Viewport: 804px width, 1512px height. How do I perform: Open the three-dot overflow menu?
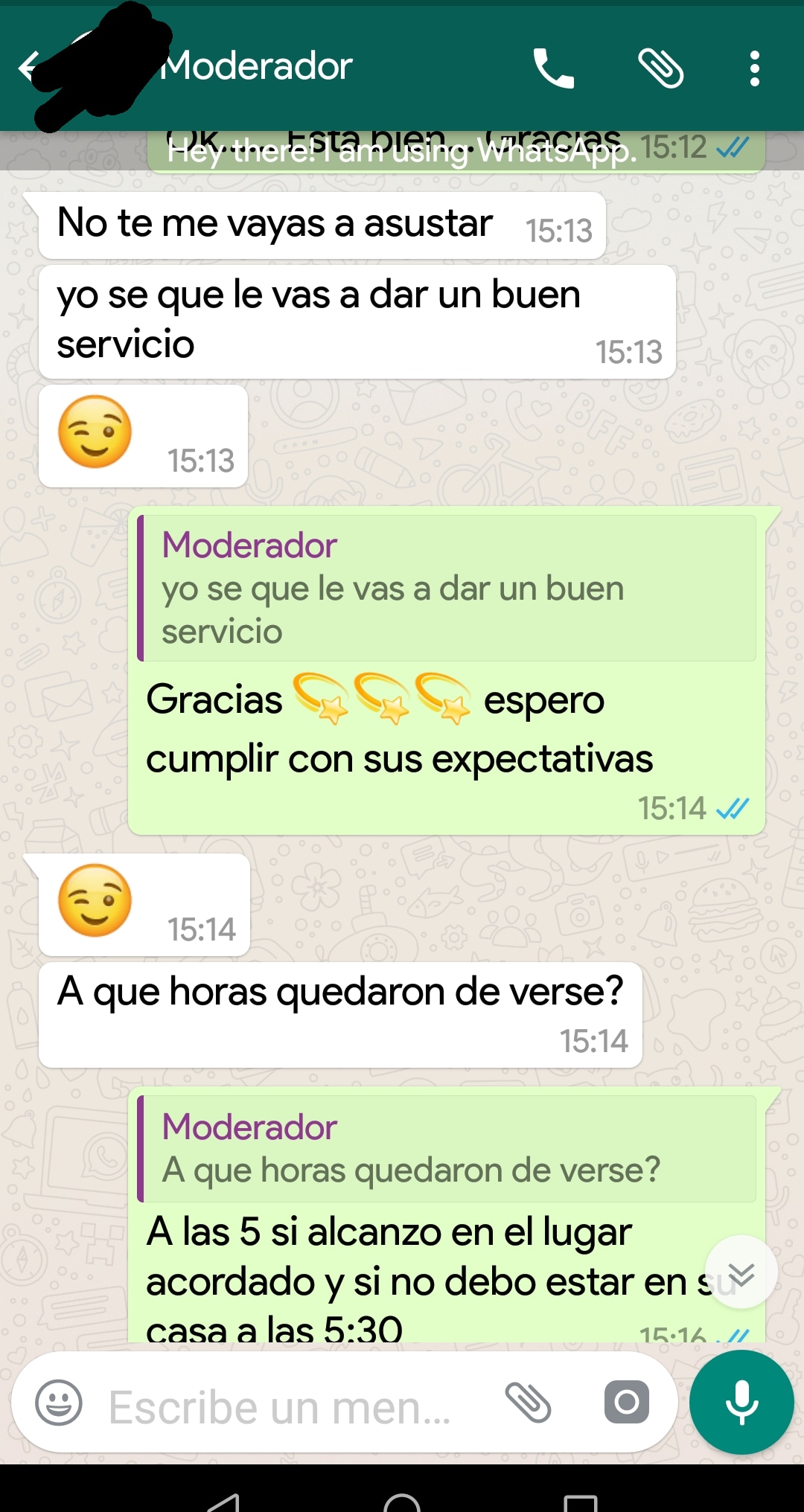pos(754,68)
